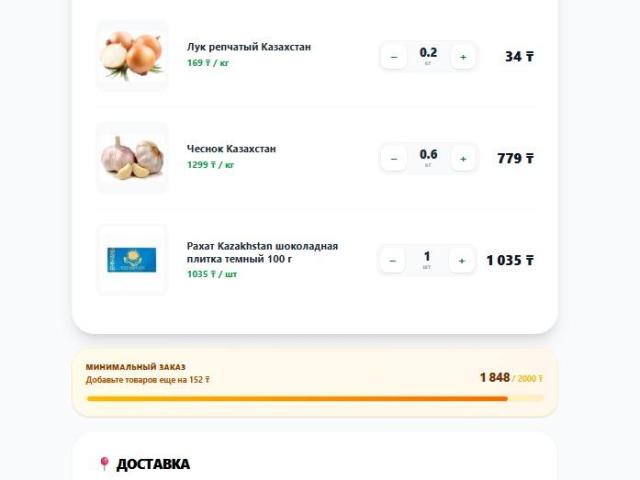Tap minus for Рахат chocolate bar

coord(392,260)
